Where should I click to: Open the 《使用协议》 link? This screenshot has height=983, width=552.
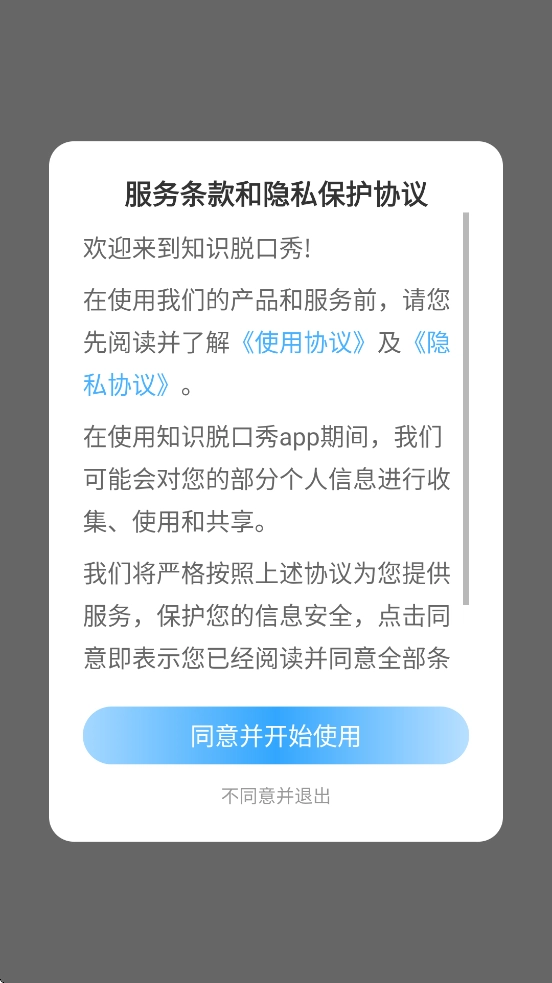pyautogui.click(x=304, y=343)
